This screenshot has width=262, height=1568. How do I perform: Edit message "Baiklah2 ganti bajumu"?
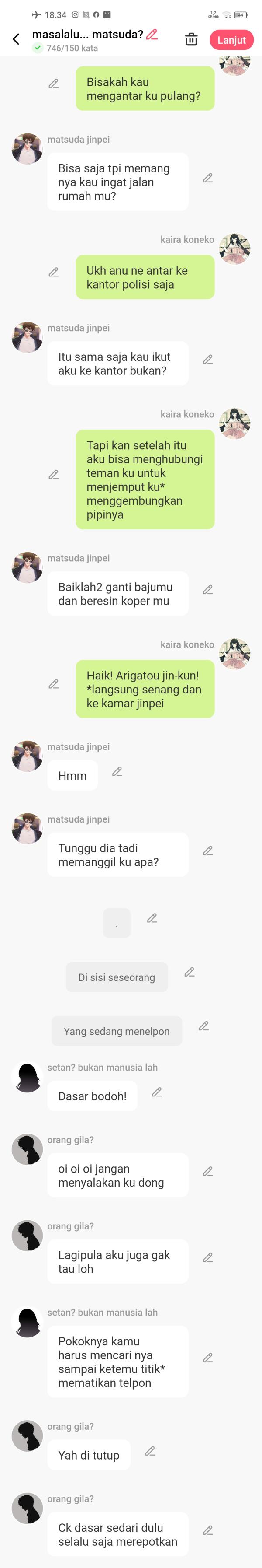pos(208,590)
